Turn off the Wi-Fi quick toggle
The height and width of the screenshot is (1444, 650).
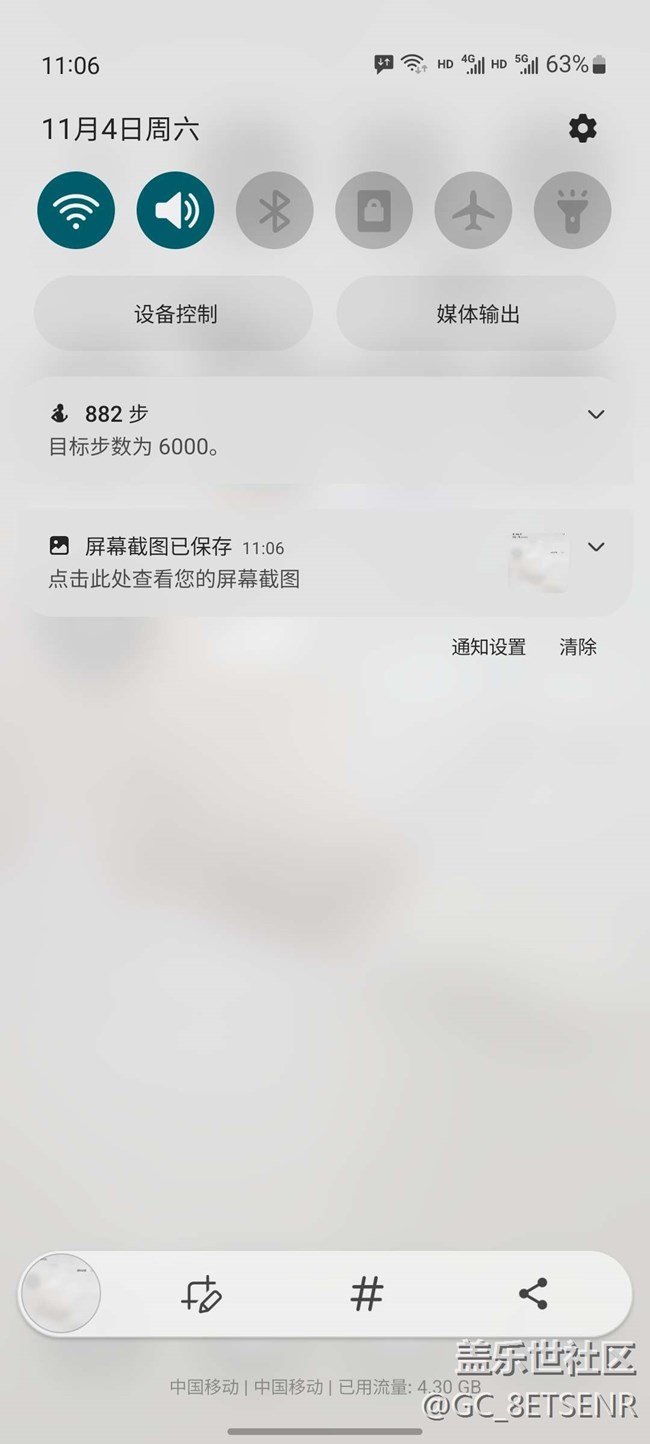pyautogui.click(x=76, y=210)
